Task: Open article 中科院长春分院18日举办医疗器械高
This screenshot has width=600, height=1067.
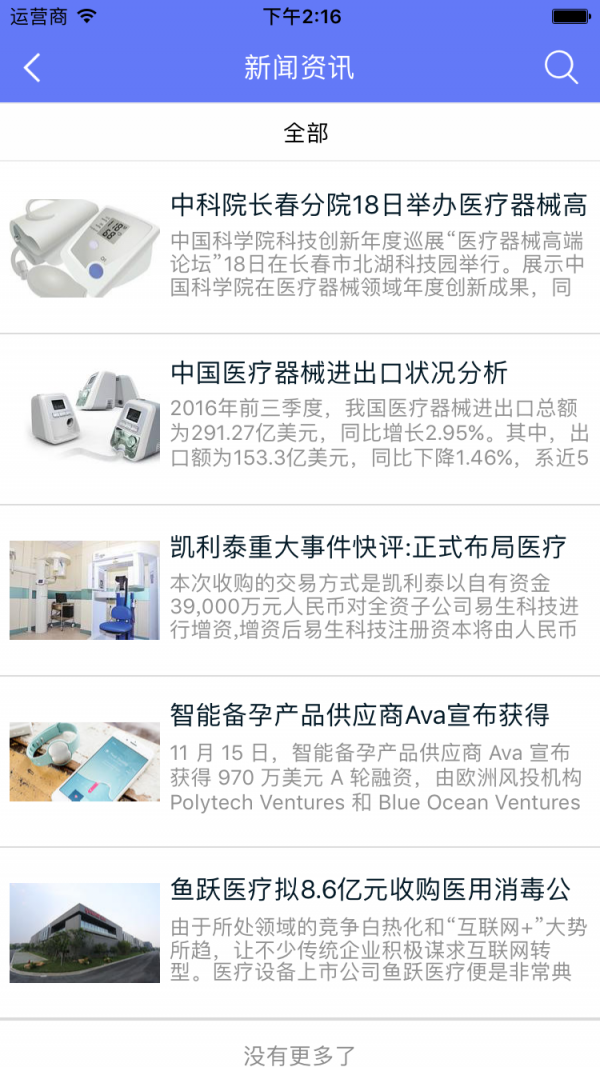Action: click(378, 206)
